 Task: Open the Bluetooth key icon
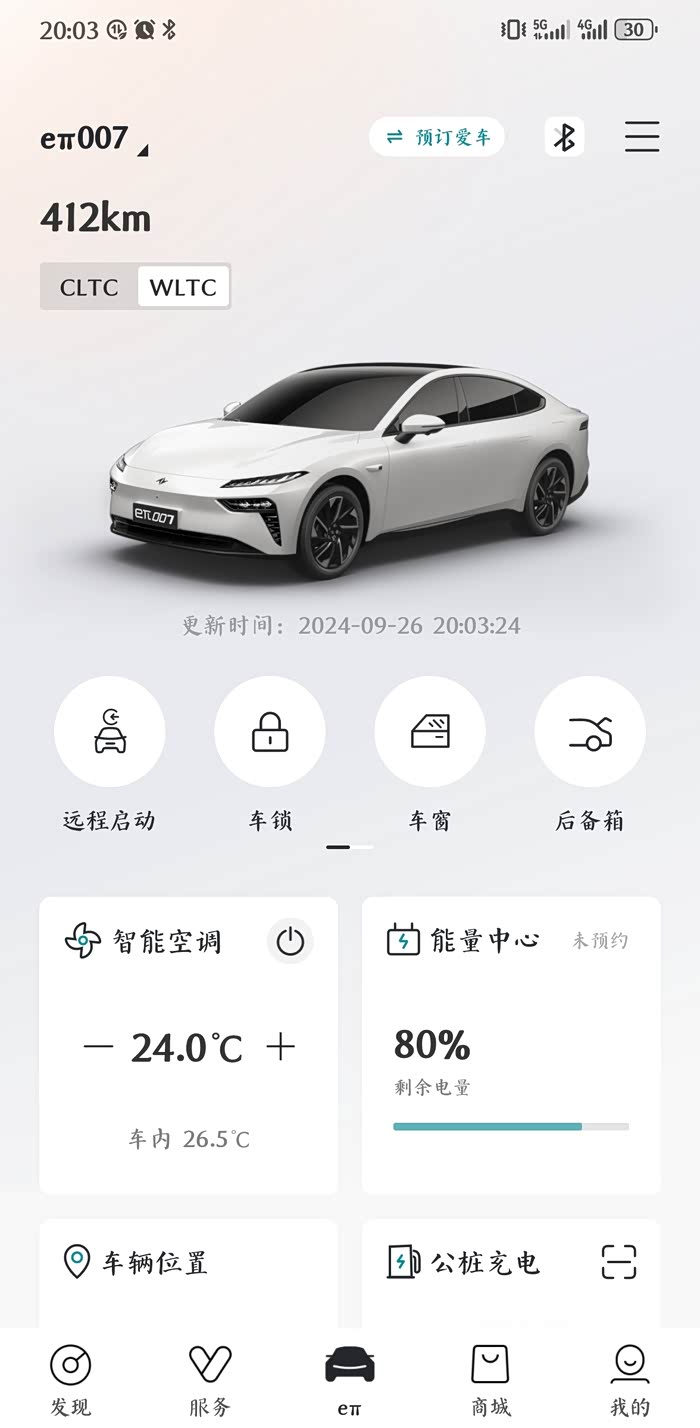pyautogui.click(x=564, y=137)
